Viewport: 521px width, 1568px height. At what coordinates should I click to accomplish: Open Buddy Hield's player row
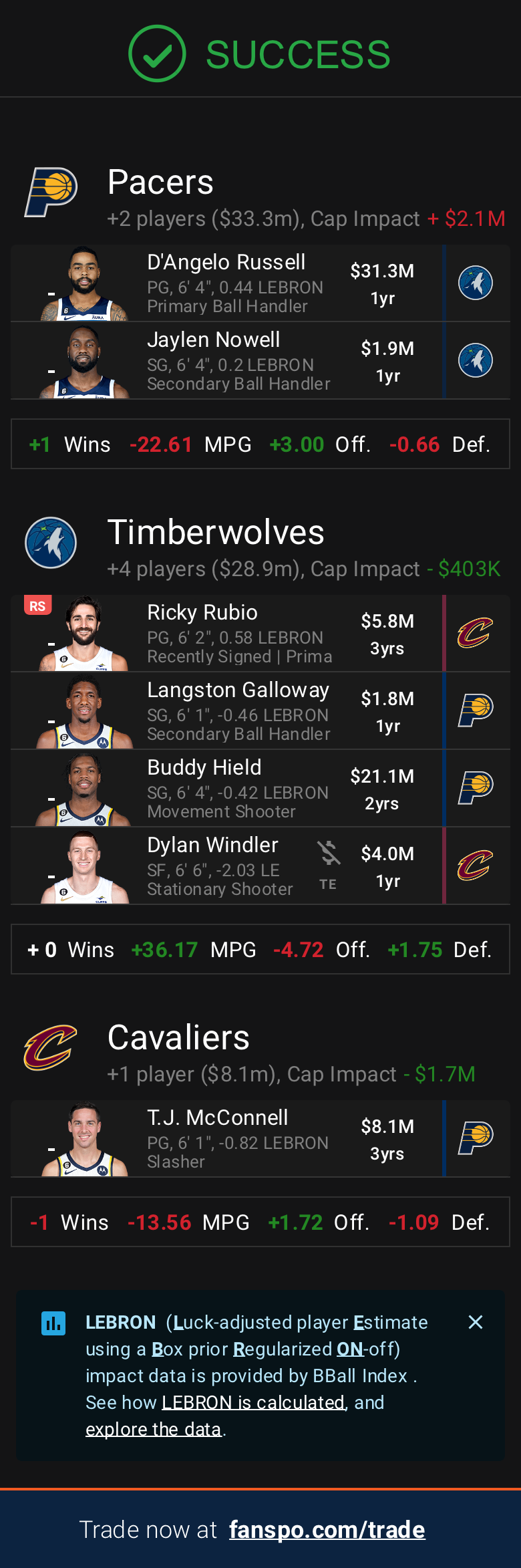click(226, 788)
